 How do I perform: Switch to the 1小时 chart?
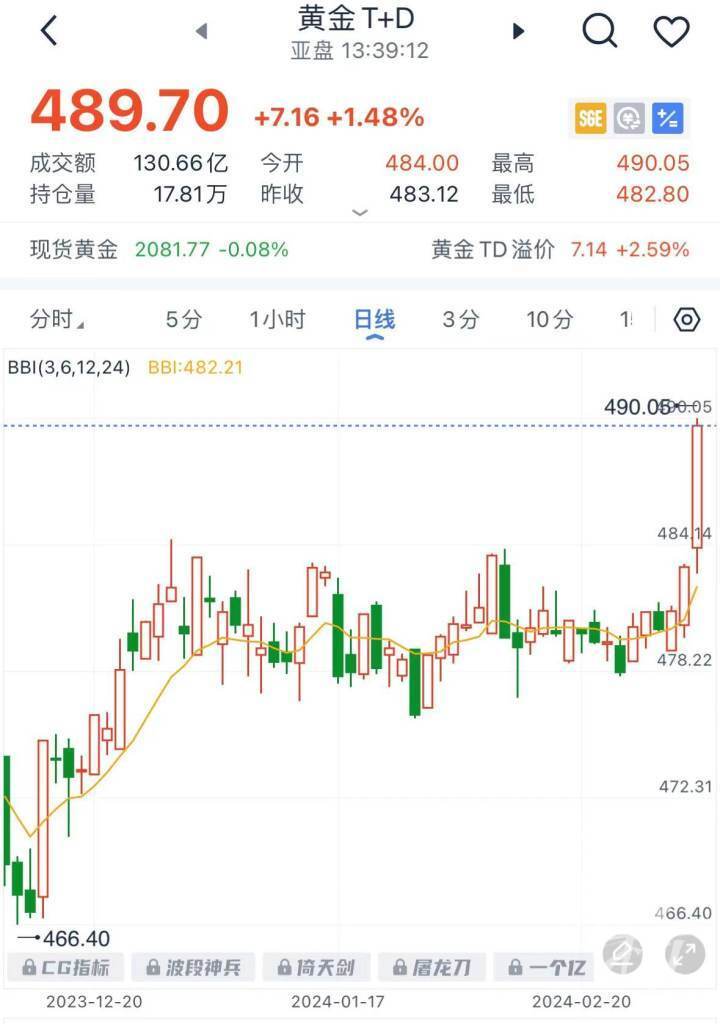click(277, 320)
